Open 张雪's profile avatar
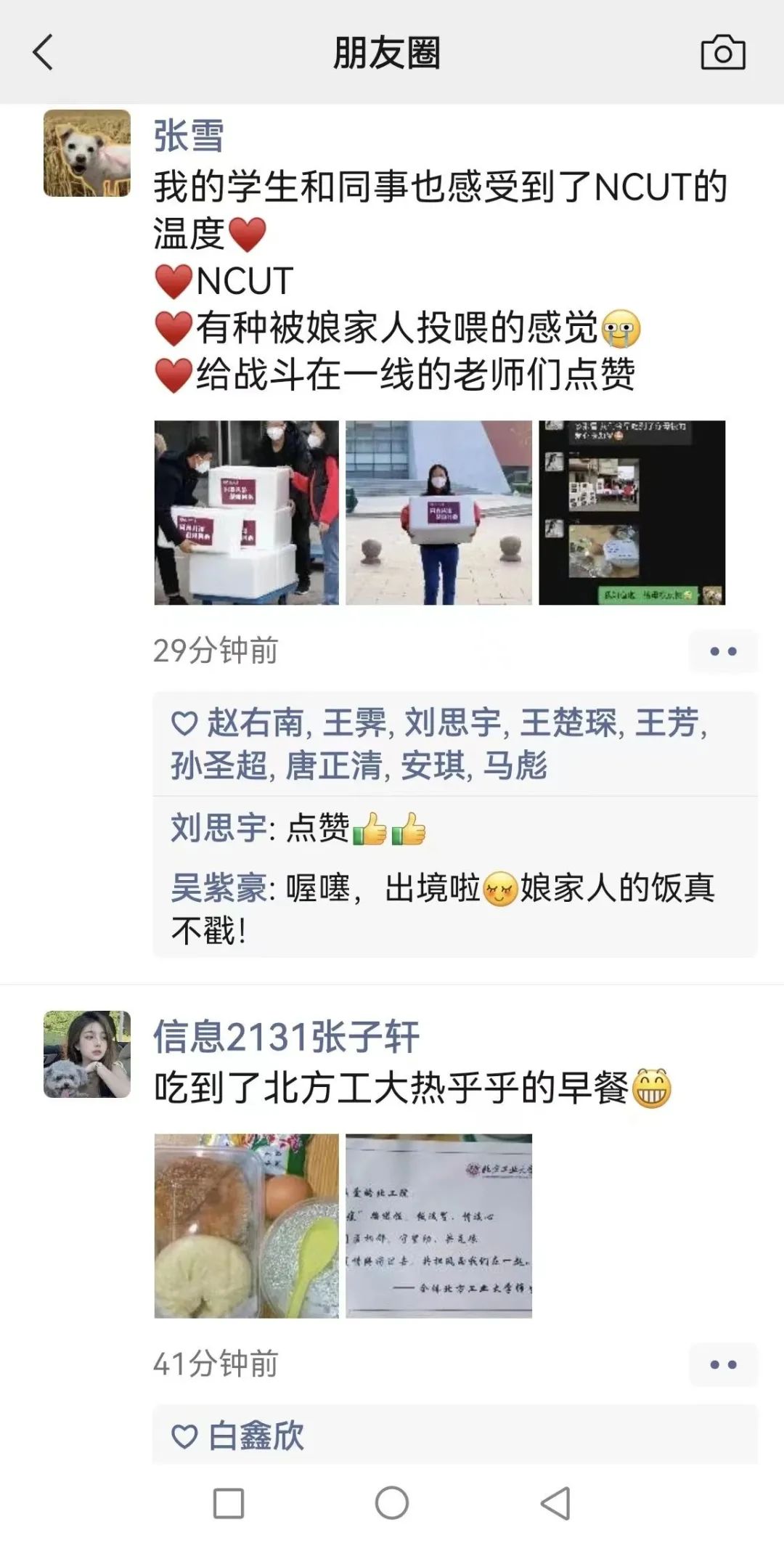Viewport: 784px width, 1543px height. (x=87, y=153)
